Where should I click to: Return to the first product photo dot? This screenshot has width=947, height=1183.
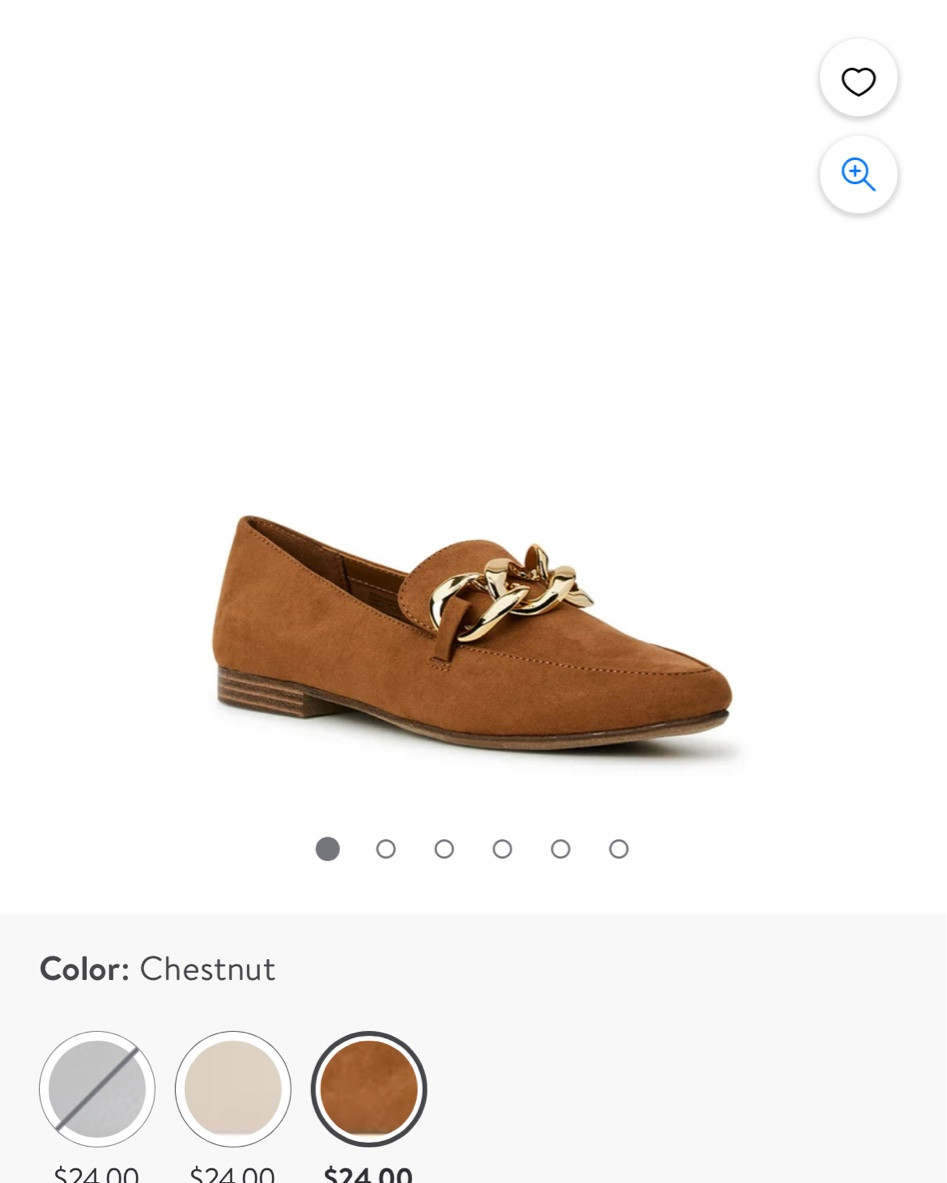pyautogui.click(x=327, y=848)
